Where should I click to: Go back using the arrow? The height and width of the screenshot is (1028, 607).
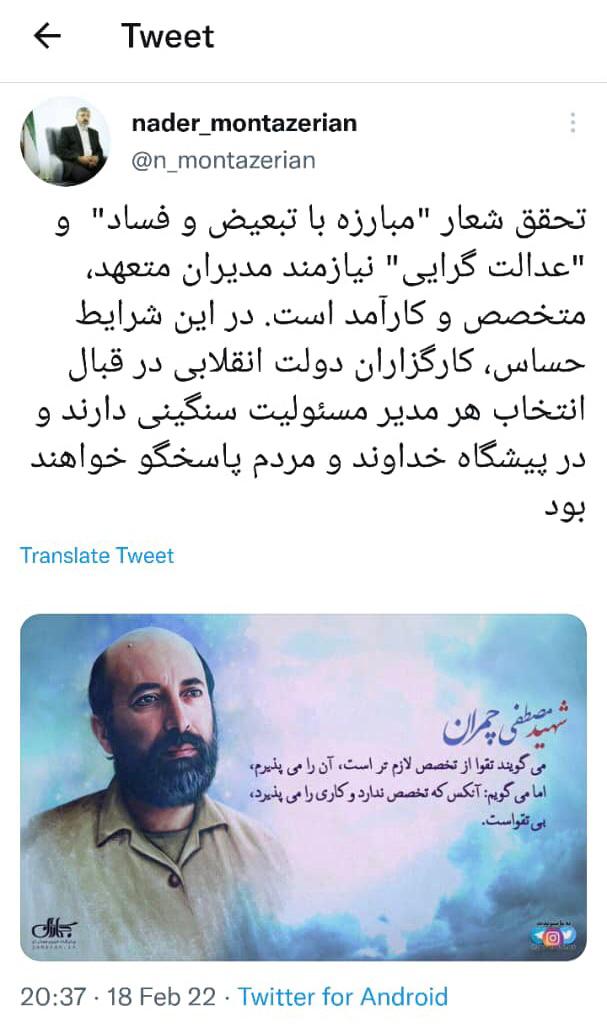47,37
